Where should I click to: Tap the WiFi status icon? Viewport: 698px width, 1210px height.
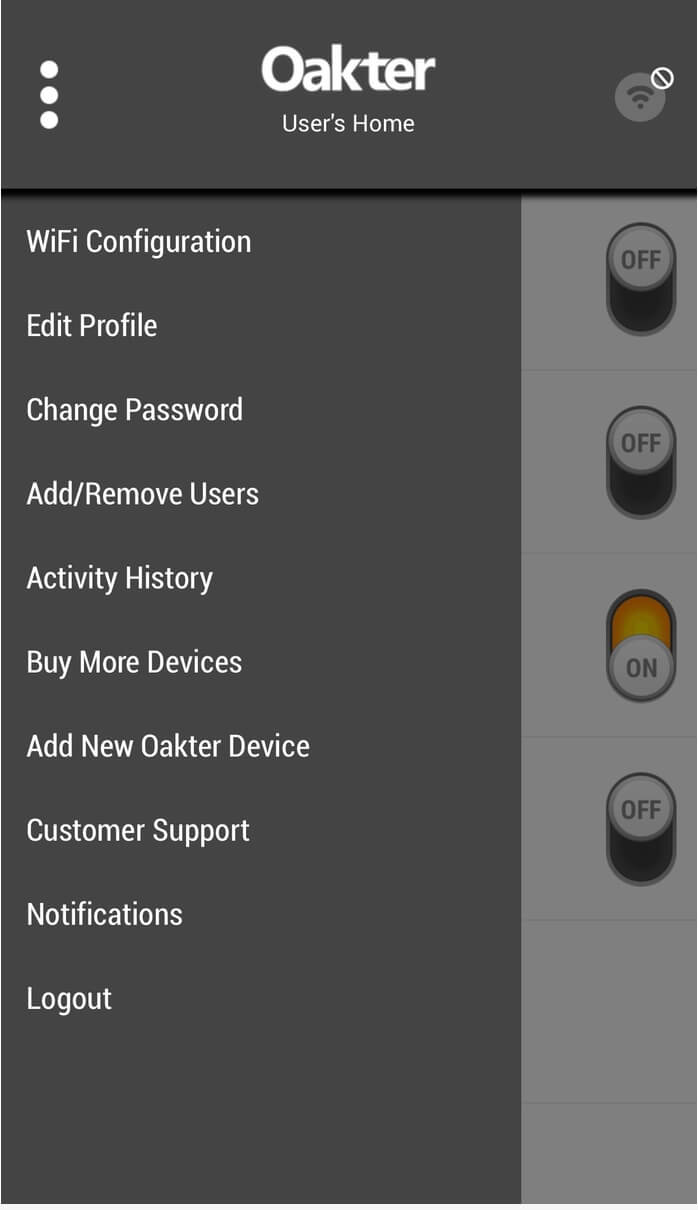pyautogui.click(x=643, y=95)
